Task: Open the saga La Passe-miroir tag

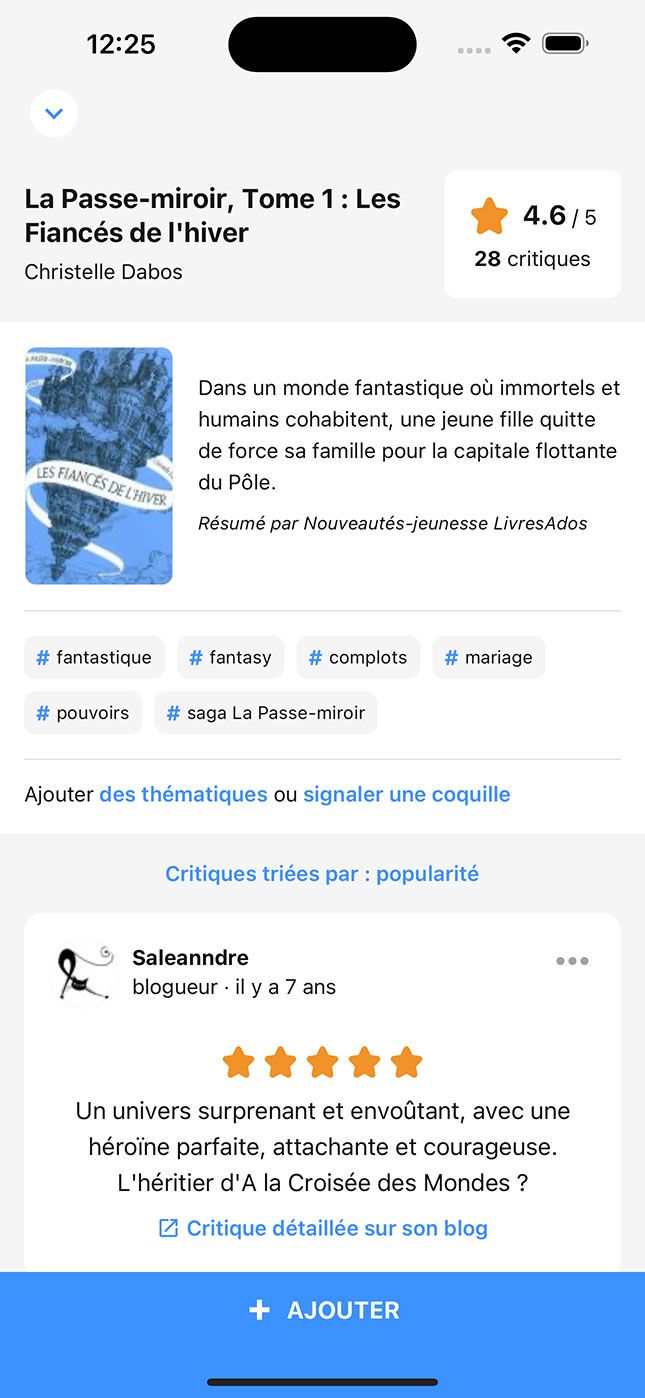Action: pyautogui.click(x=266, y=713)
